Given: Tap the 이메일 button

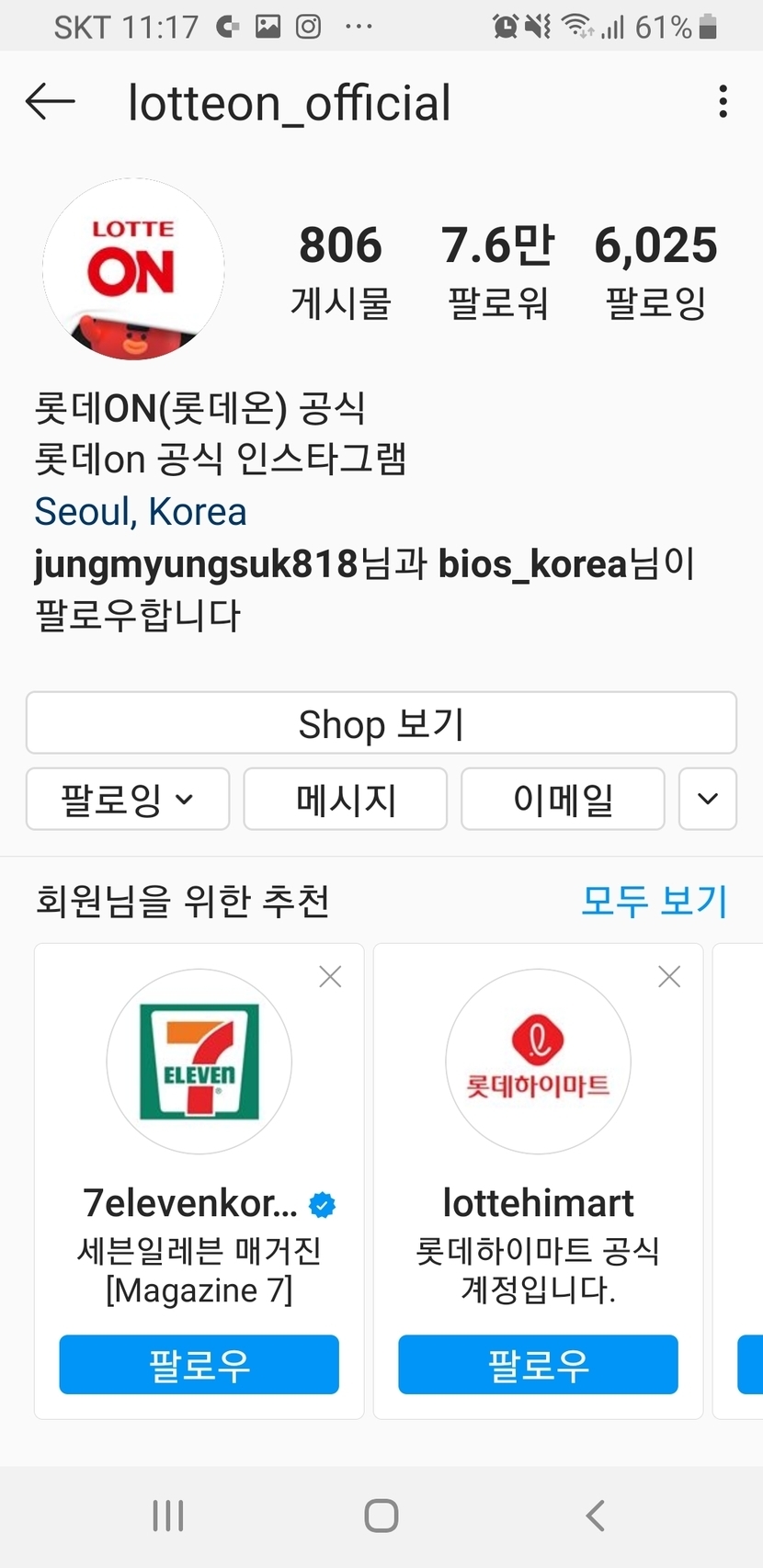Looking at the screenshot, I should click(x=563, y=799).
